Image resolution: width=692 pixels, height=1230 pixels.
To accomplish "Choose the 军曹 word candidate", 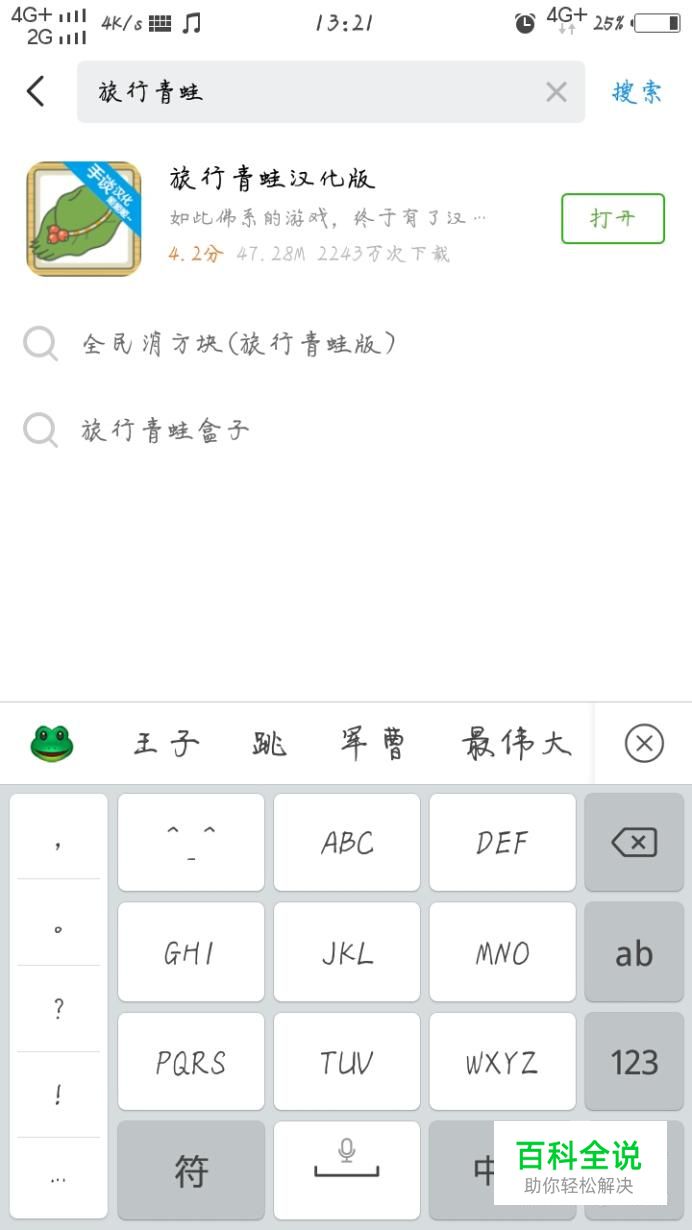I will 372,743.
